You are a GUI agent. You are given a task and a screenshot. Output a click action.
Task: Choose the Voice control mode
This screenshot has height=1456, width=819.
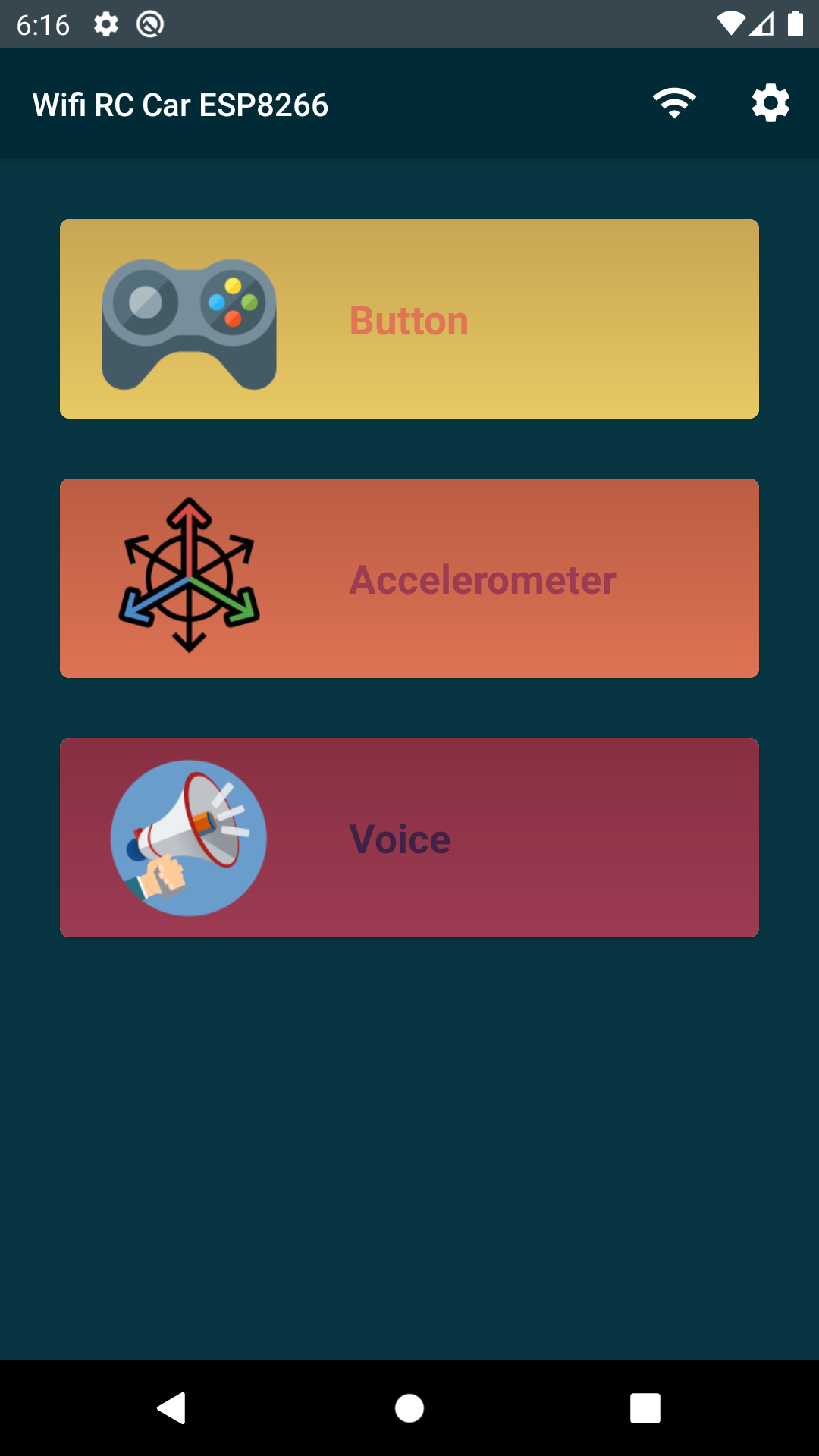[409, 838]
